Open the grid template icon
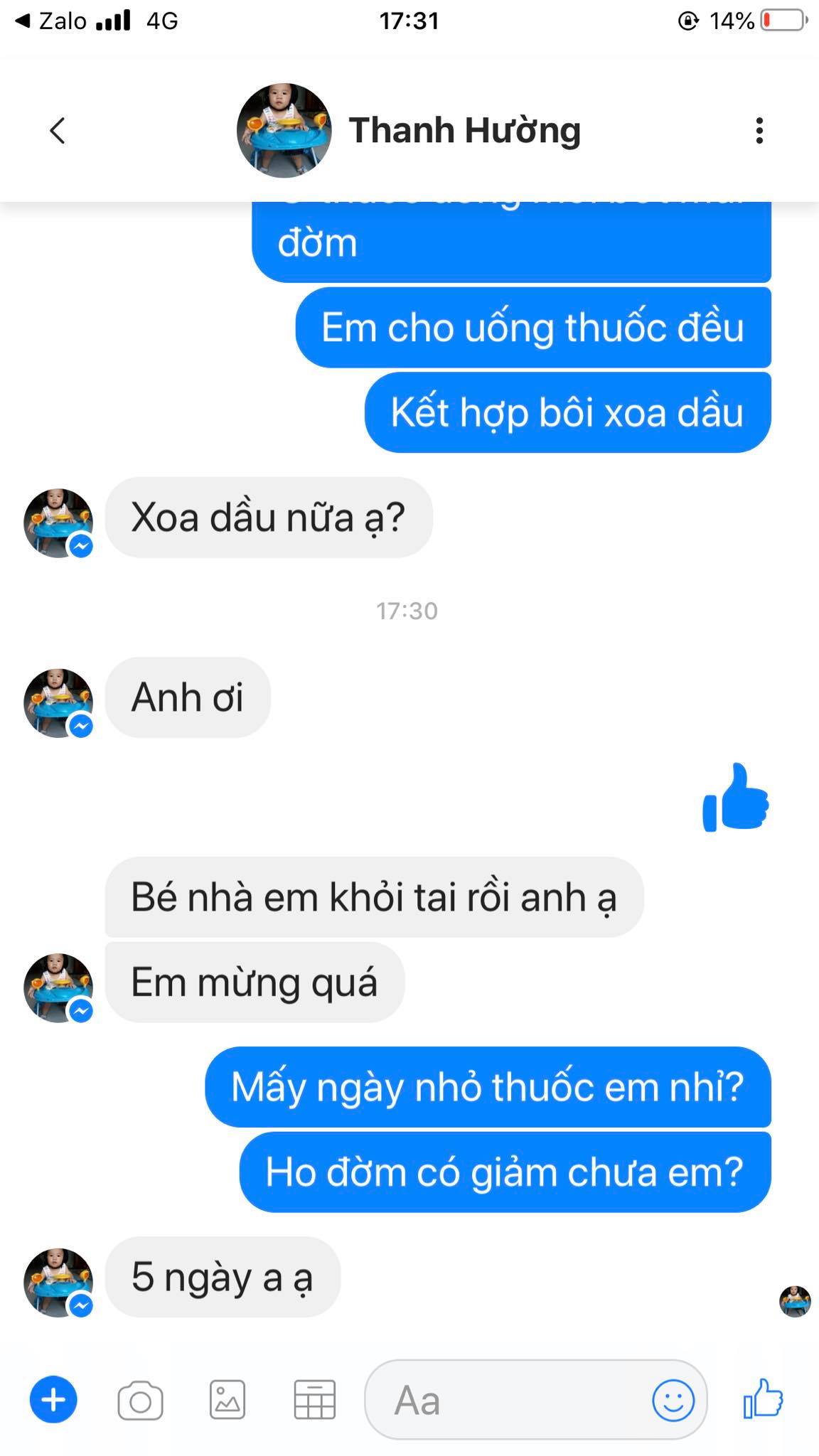The image size is (819, 1456). [314, 1400]
